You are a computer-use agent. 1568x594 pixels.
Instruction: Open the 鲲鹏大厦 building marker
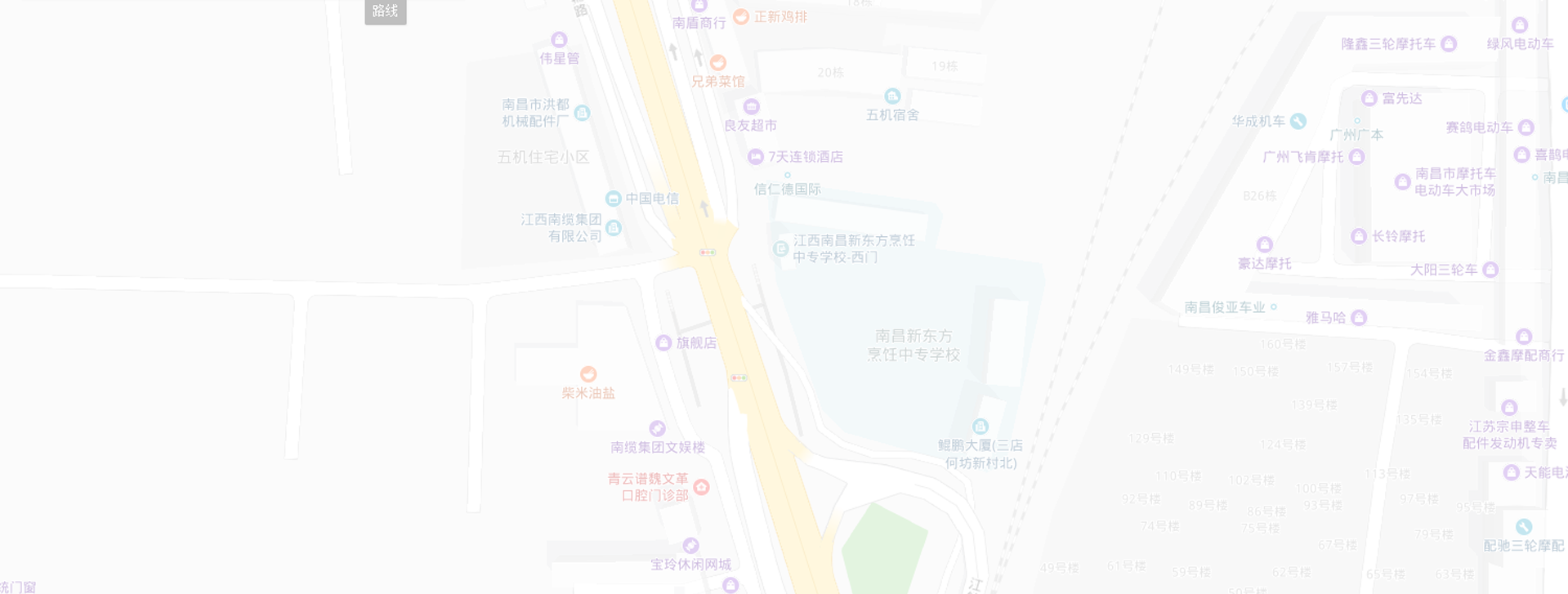pos(980,427)
